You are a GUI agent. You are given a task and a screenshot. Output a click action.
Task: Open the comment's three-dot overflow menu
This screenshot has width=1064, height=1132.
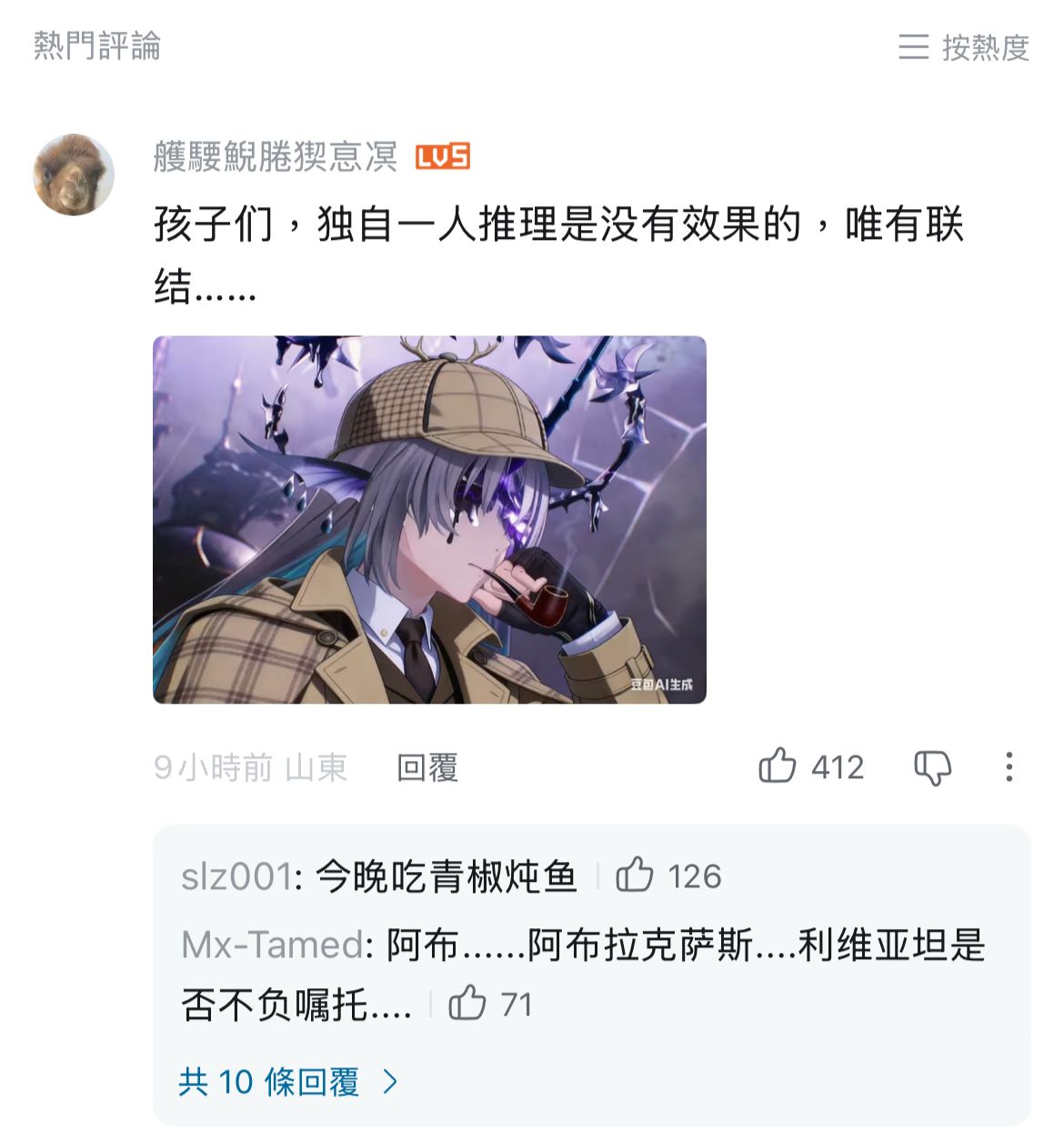(x=1009, y=766)
